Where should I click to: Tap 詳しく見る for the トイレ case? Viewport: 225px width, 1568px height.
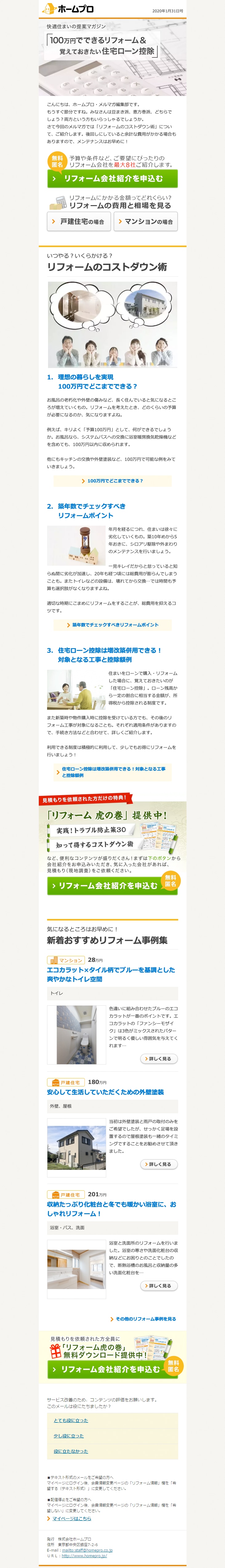point(159,1058)
